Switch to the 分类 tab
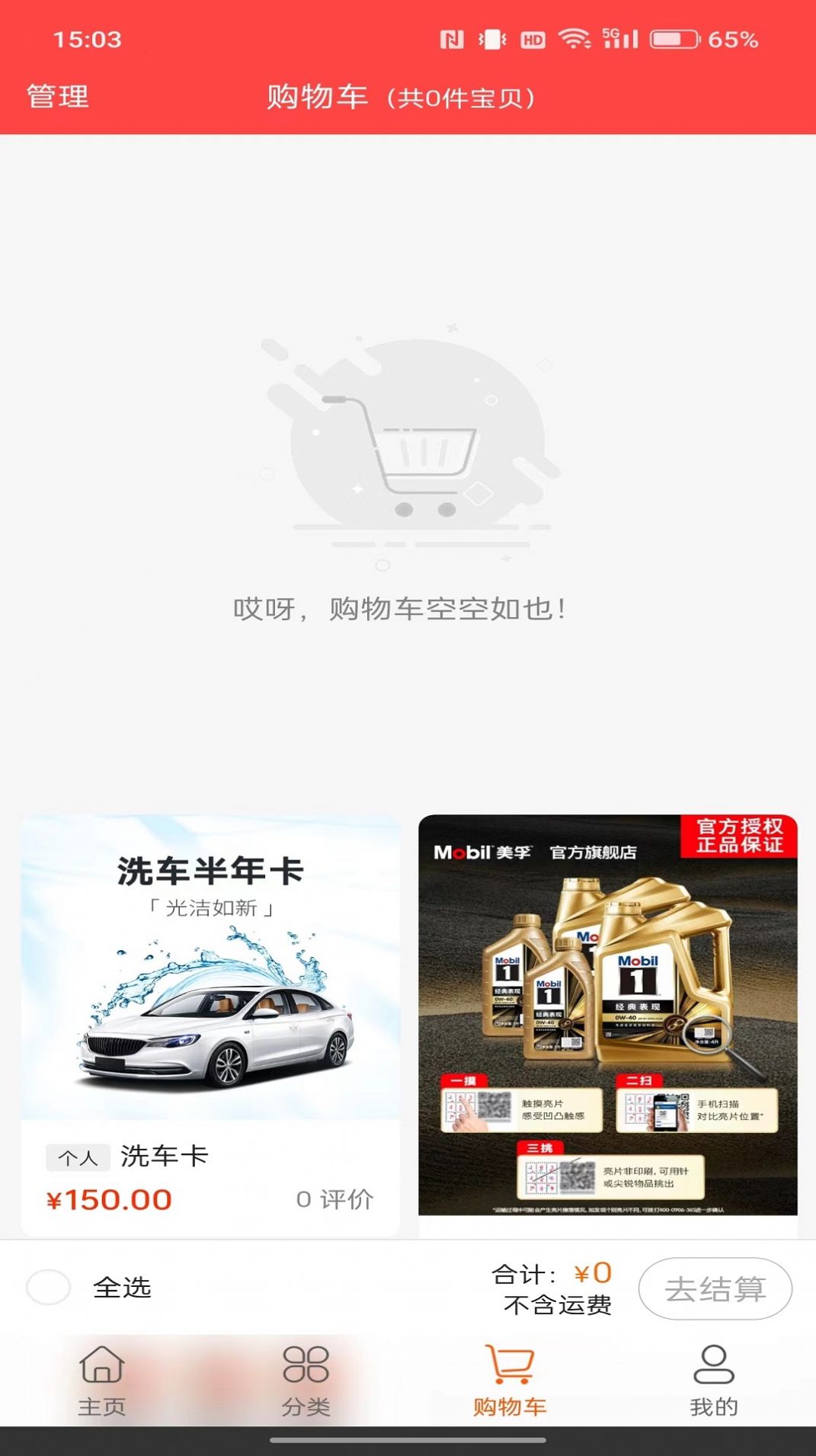Viewport: 816px width, 1456px height. point(306,1381)
